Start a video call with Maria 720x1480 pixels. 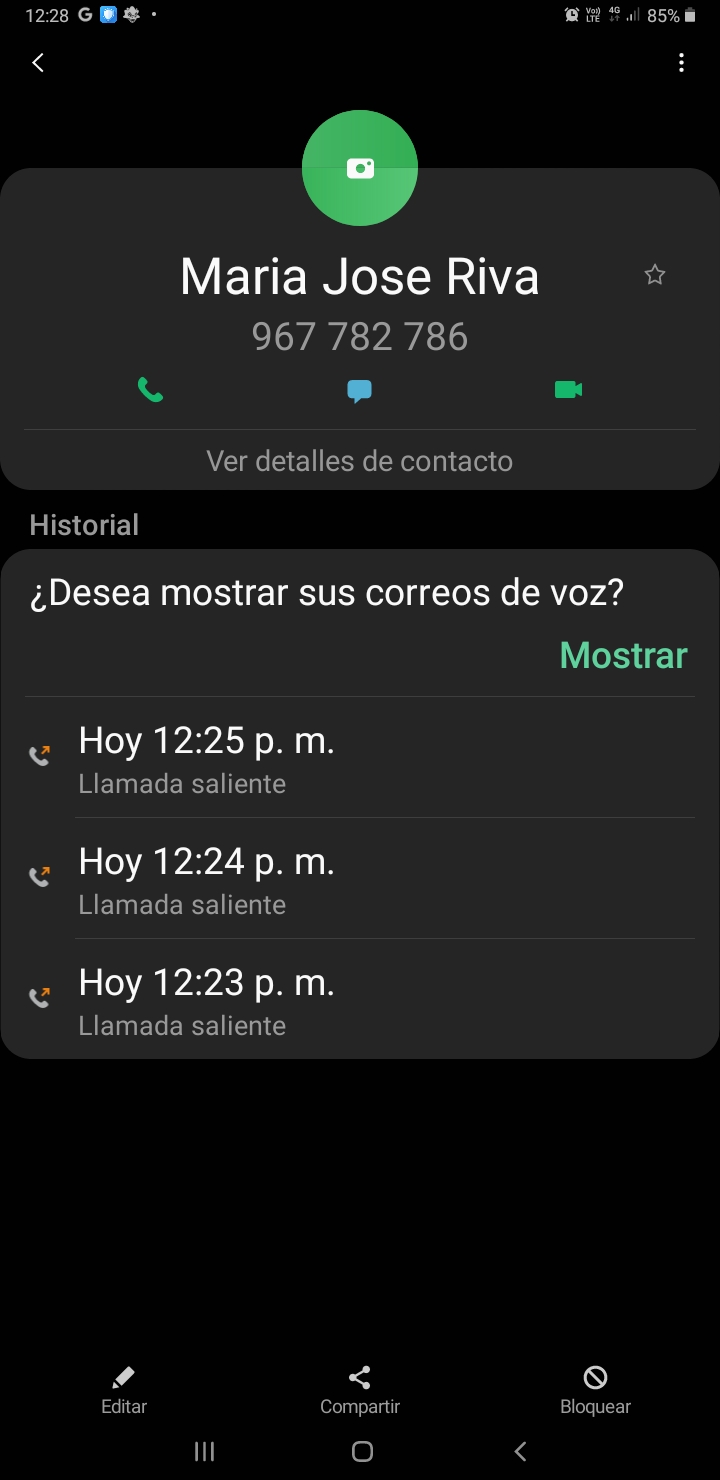click(569, 390)
